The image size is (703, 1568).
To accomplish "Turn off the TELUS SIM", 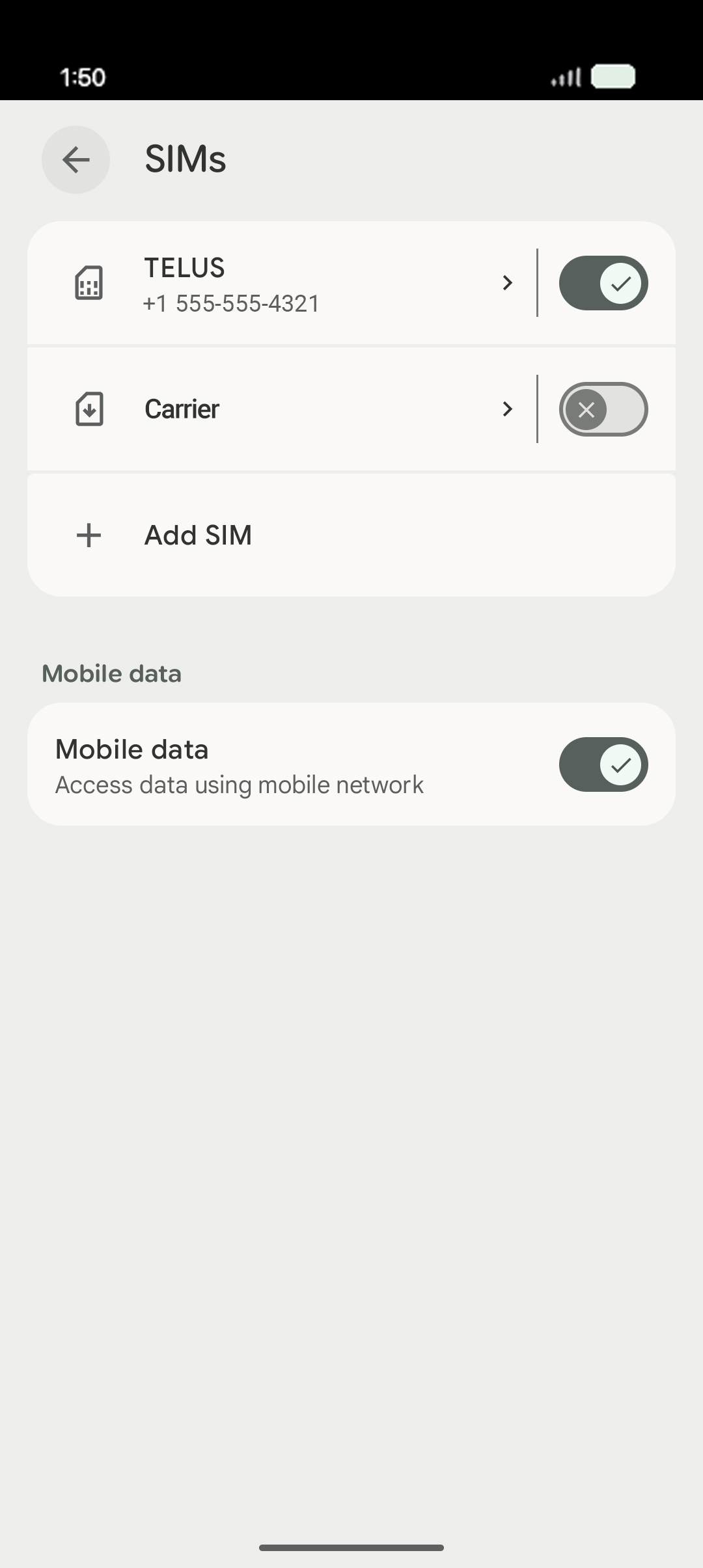I will [x=603, y=284].
